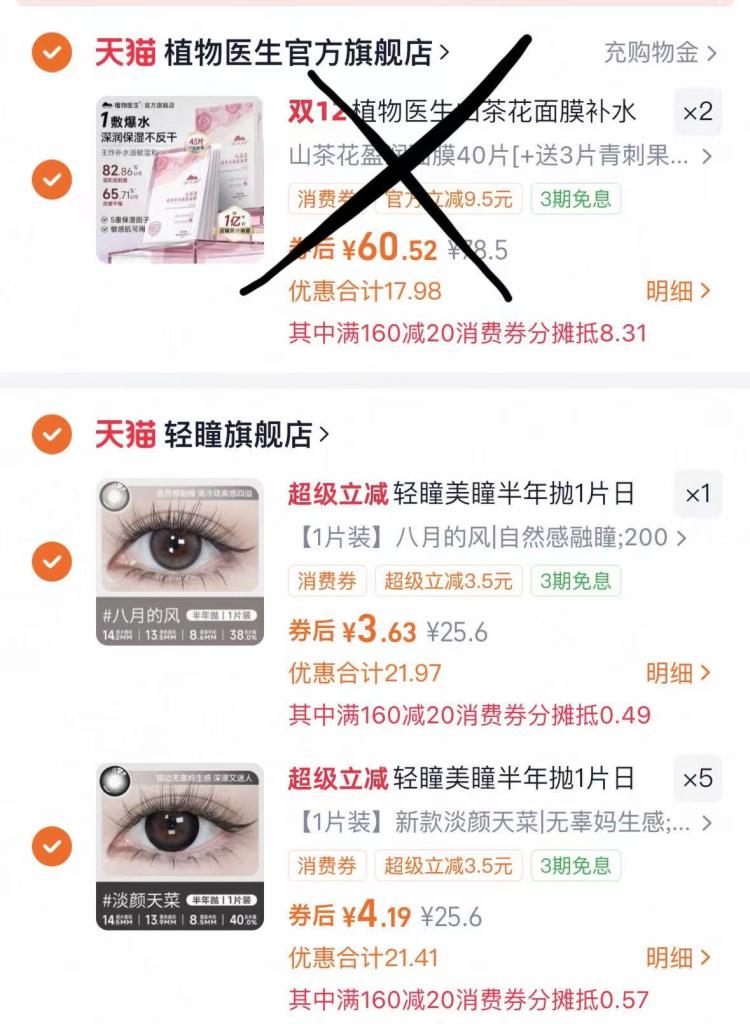Change quantity ×2 of the face mask
The image size is (750, 1024).
pyautogui.click(x=697, y=112)
